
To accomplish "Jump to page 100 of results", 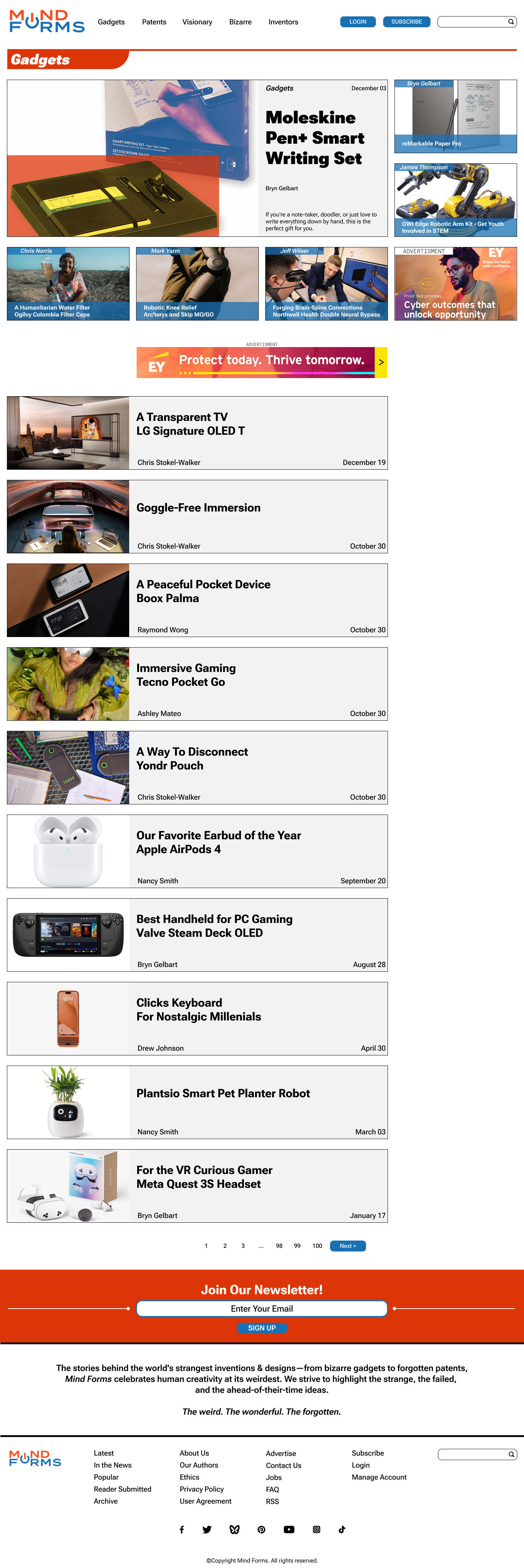I will click(317, 1246).
